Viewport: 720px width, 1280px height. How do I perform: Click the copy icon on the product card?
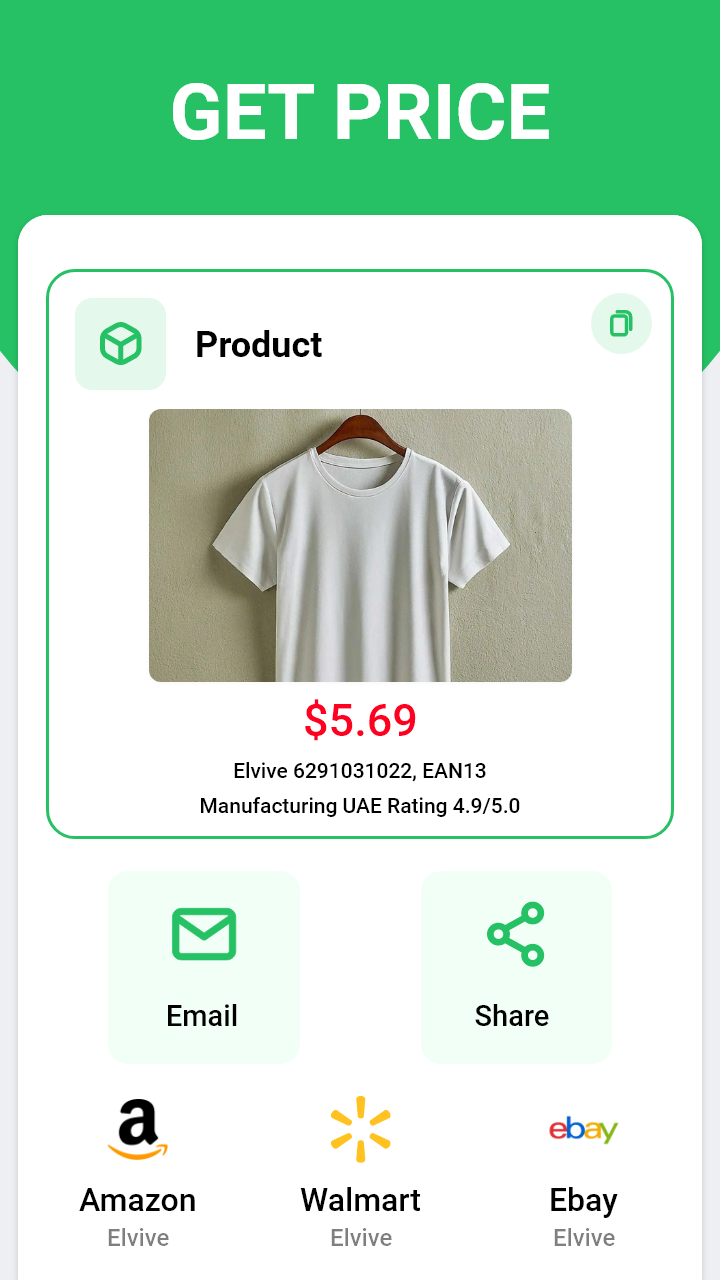click(x=621, y=323)
